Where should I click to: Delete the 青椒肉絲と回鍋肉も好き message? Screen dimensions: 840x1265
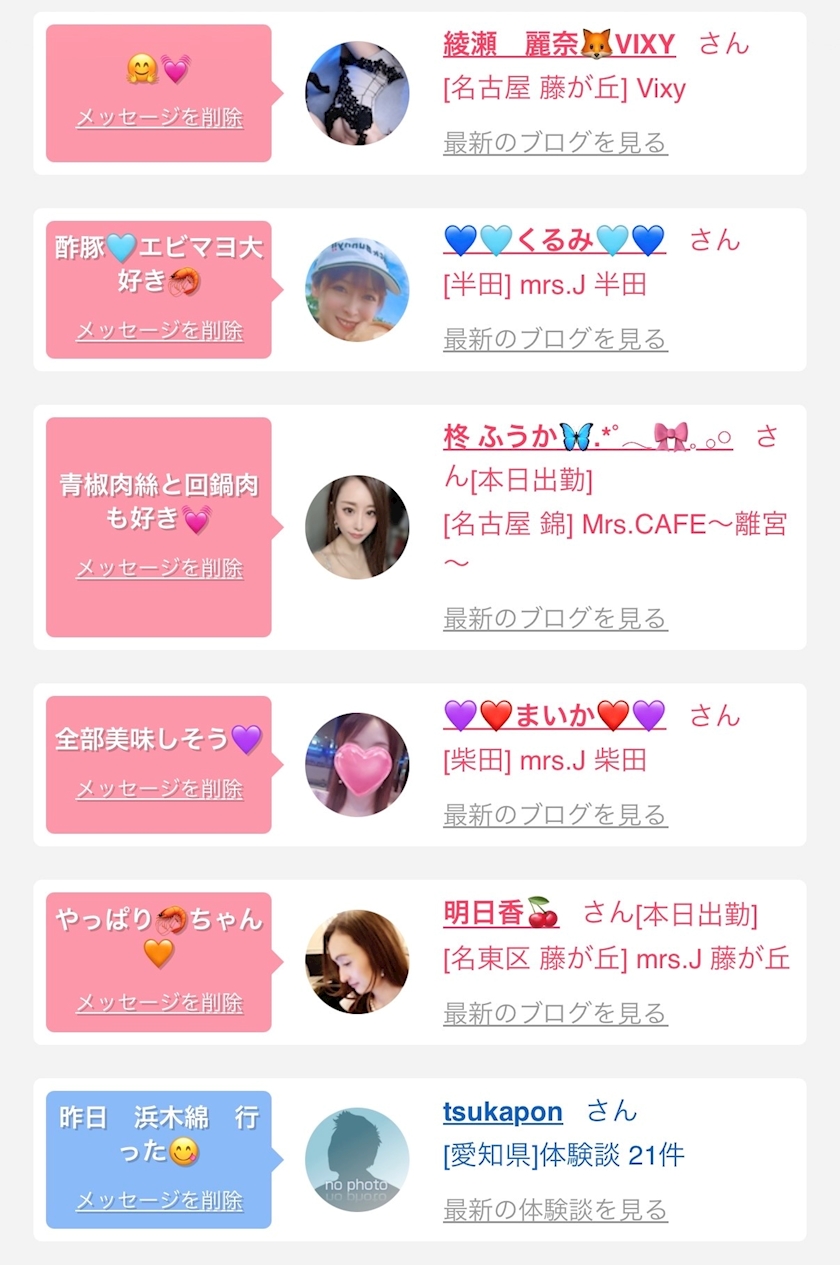[x=159, y=568]
